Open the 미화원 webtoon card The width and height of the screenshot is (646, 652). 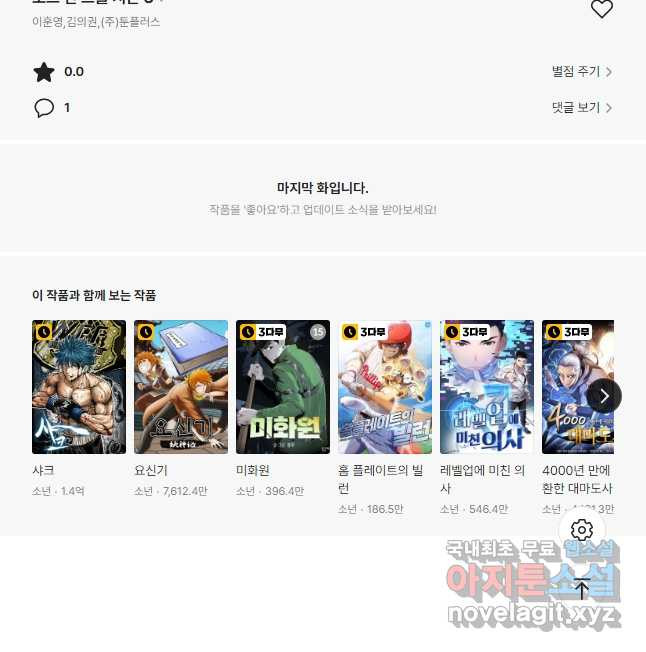click(x=283, y=387)
